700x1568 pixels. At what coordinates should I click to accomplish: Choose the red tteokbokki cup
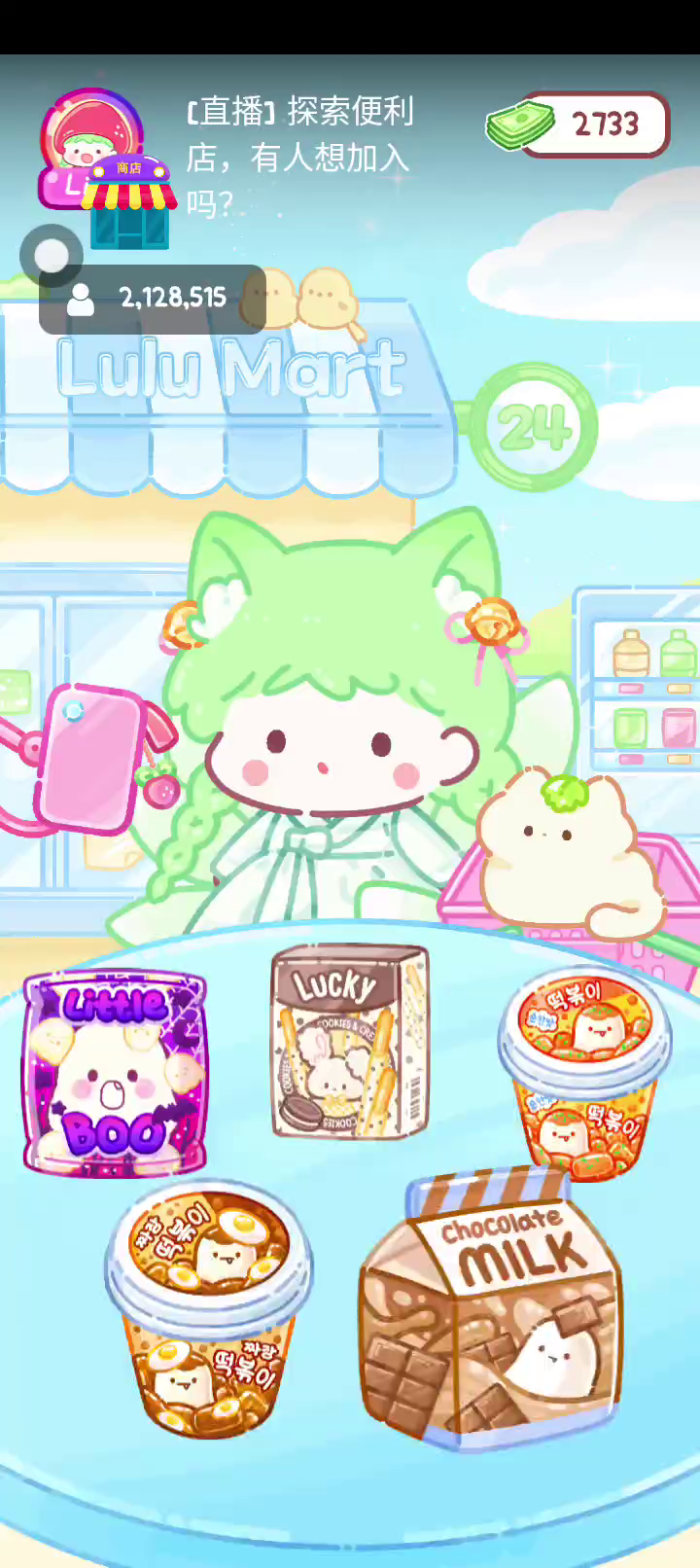(x=584, y=1070)
